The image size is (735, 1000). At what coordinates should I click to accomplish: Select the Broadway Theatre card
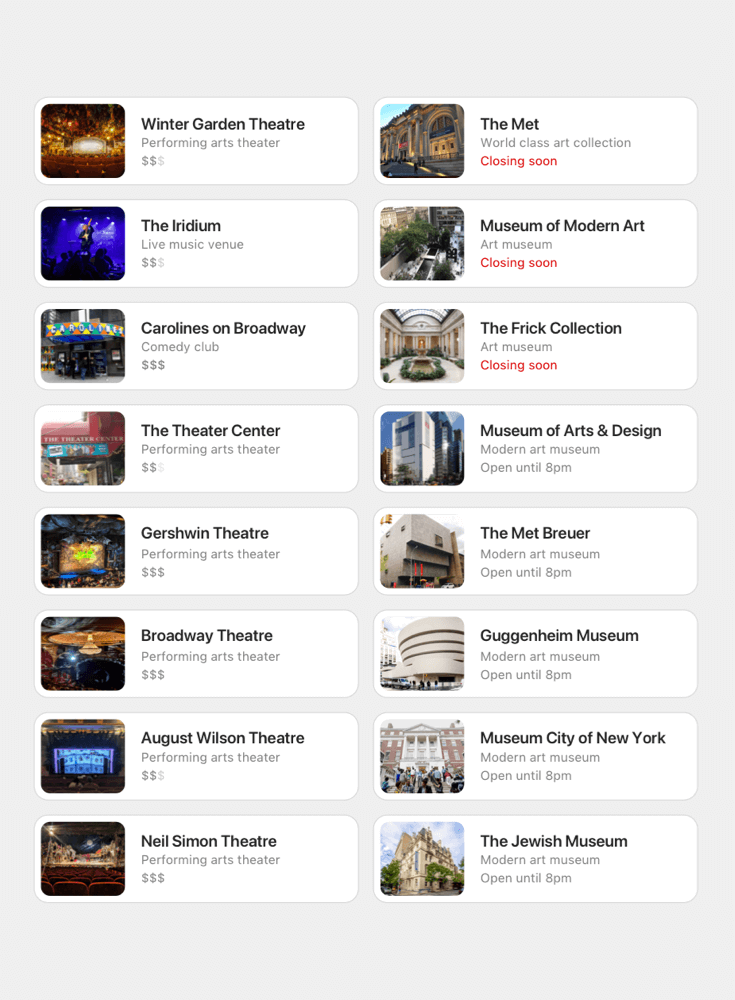196,654
